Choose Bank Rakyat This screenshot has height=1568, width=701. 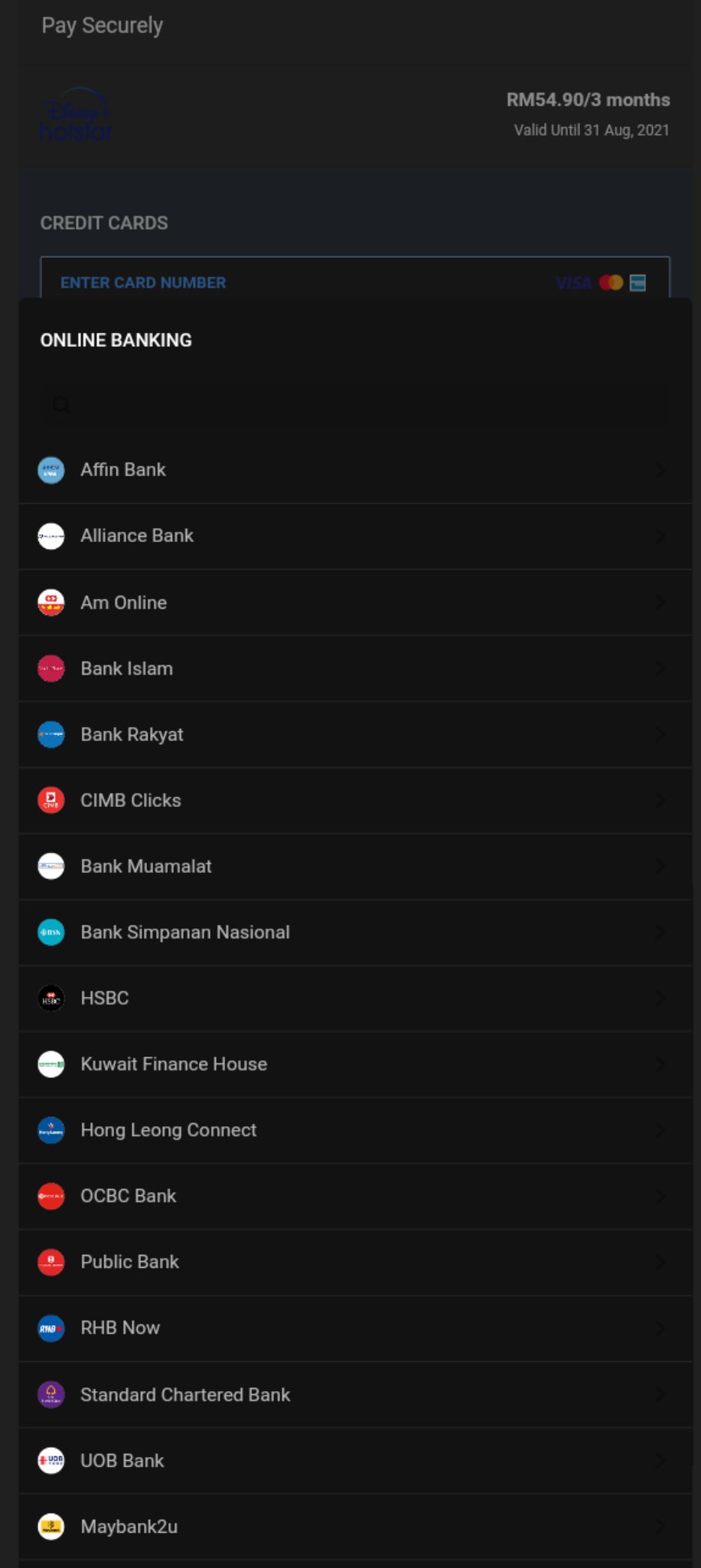point(355,734)
